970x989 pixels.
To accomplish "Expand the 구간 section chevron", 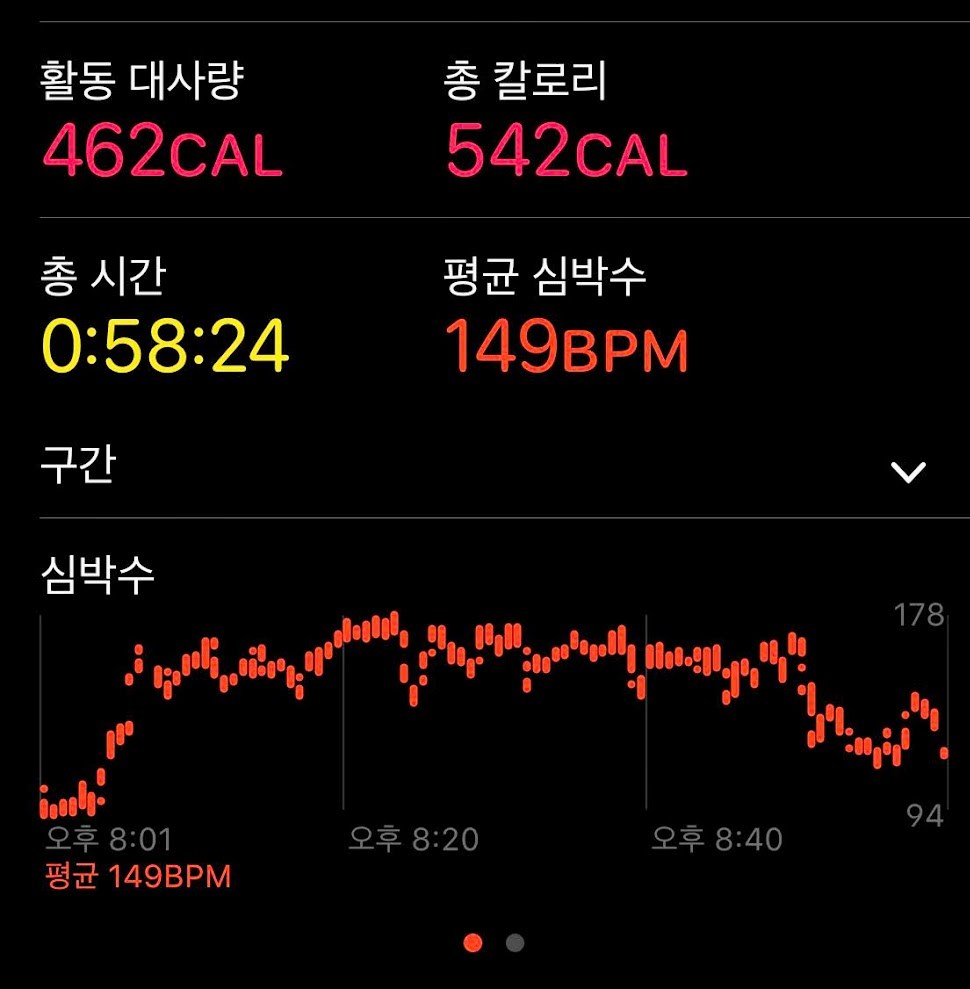I will 908,472.
